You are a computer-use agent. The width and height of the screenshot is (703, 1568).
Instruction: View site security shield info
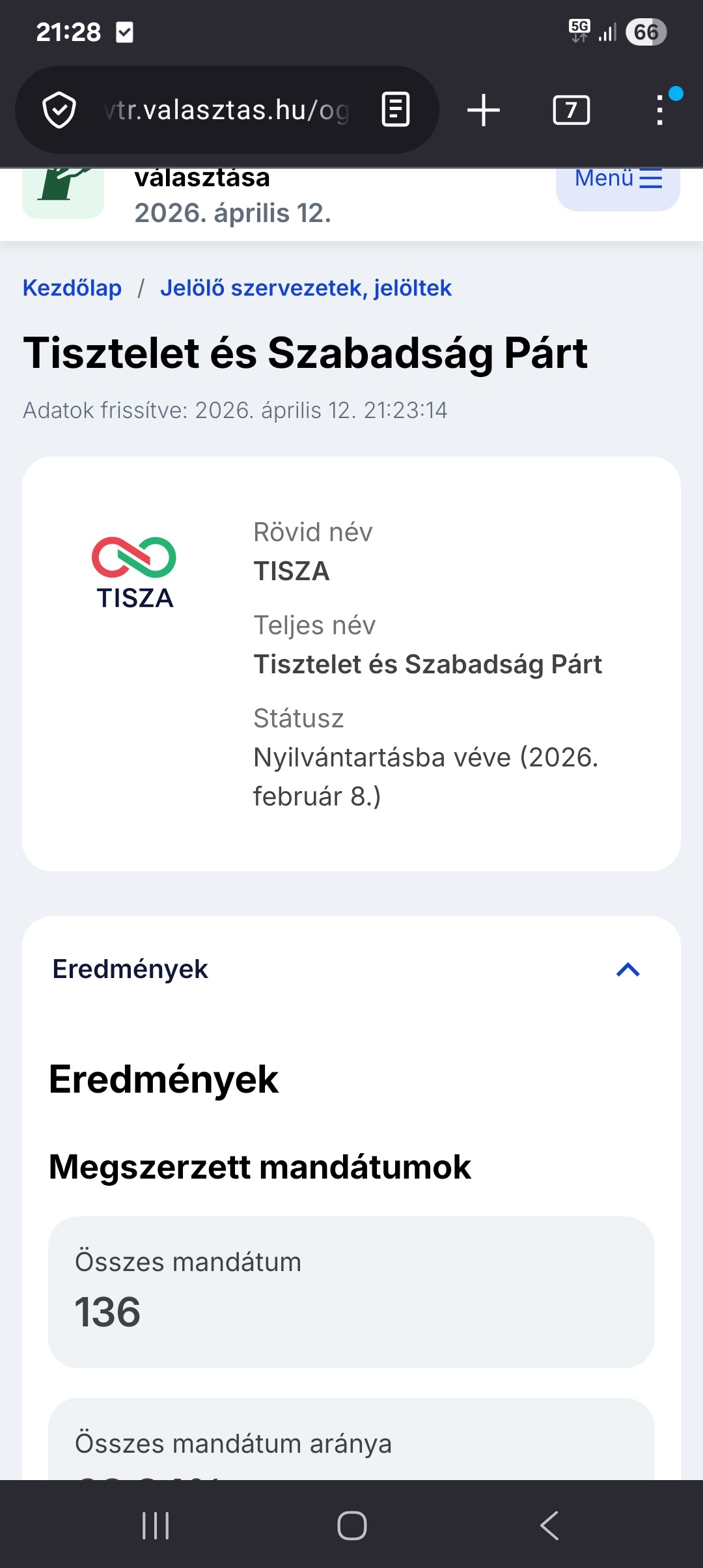point(59,110)
